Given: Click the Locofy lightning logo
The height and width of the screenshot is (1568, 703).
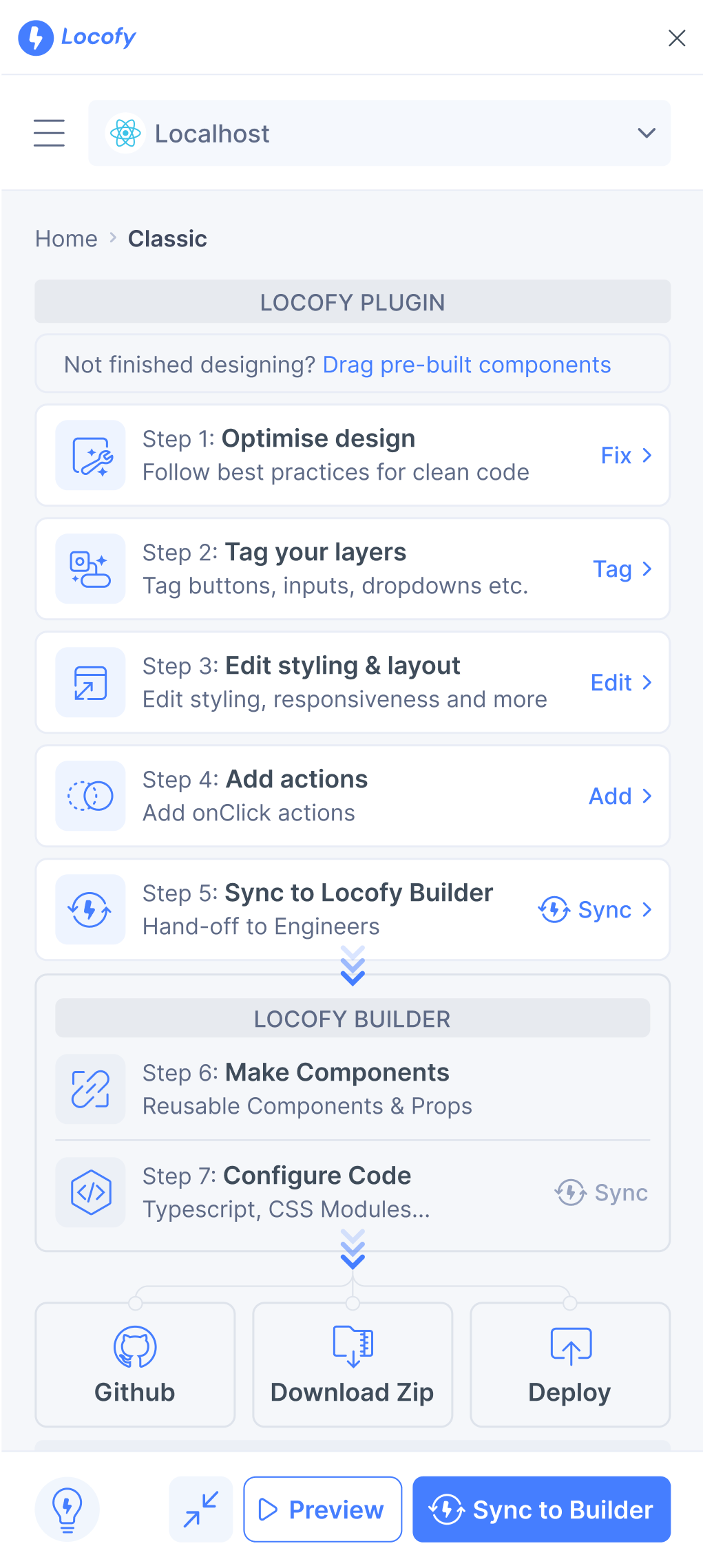Looking at the screenshot, I should coord(36,37).
